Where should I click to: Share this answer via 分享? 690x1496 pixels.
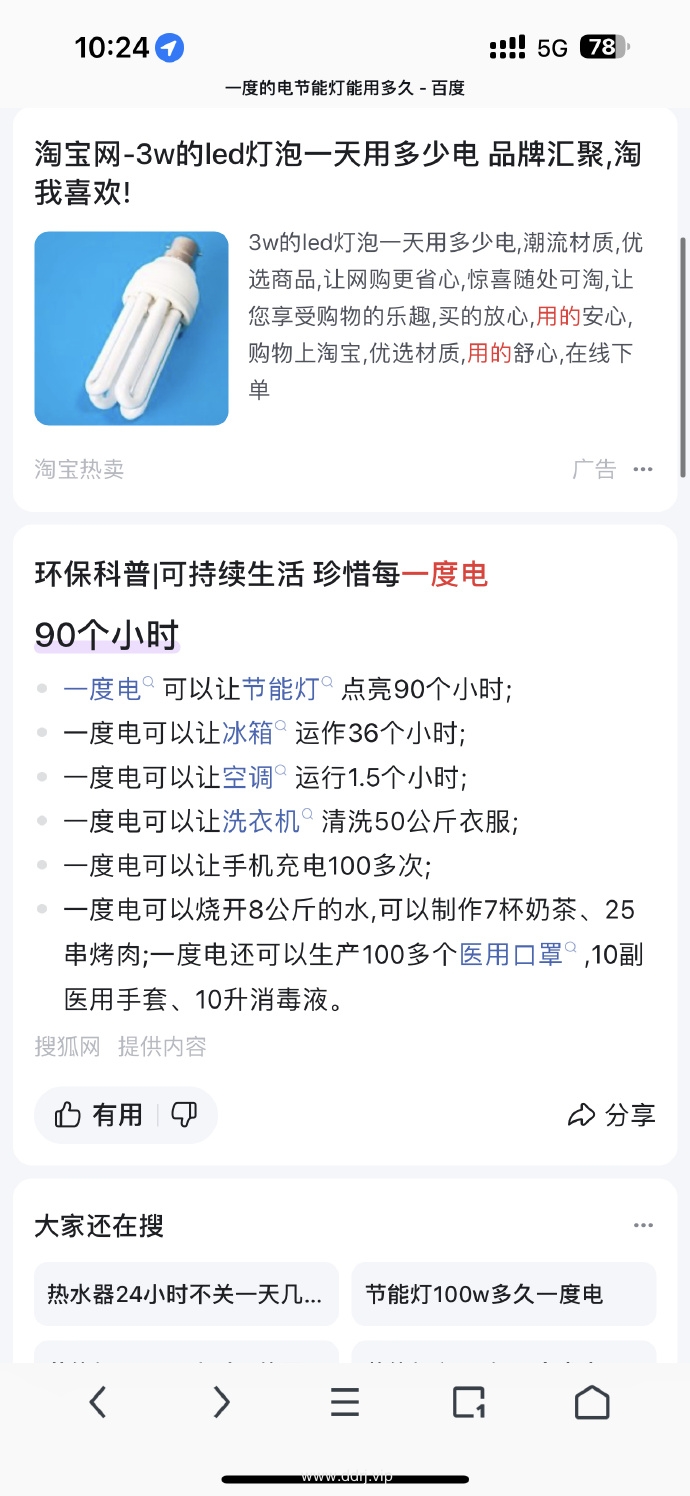(x=611, y=1115)
